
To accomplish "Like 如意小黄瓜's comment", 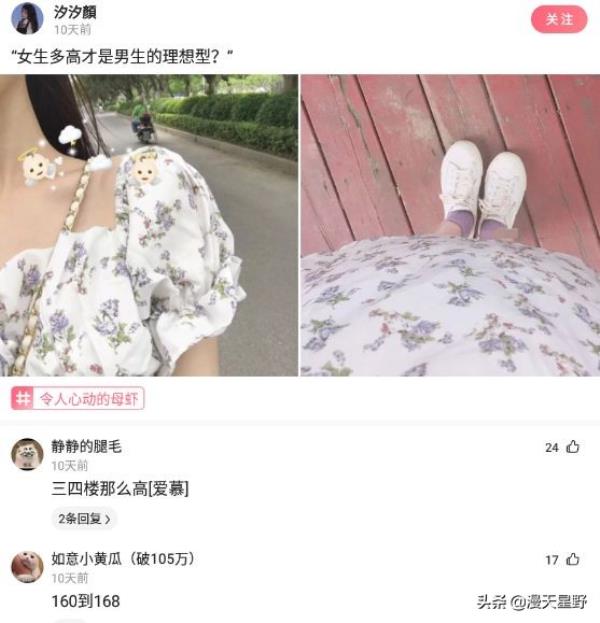I will tap(572, 560).
